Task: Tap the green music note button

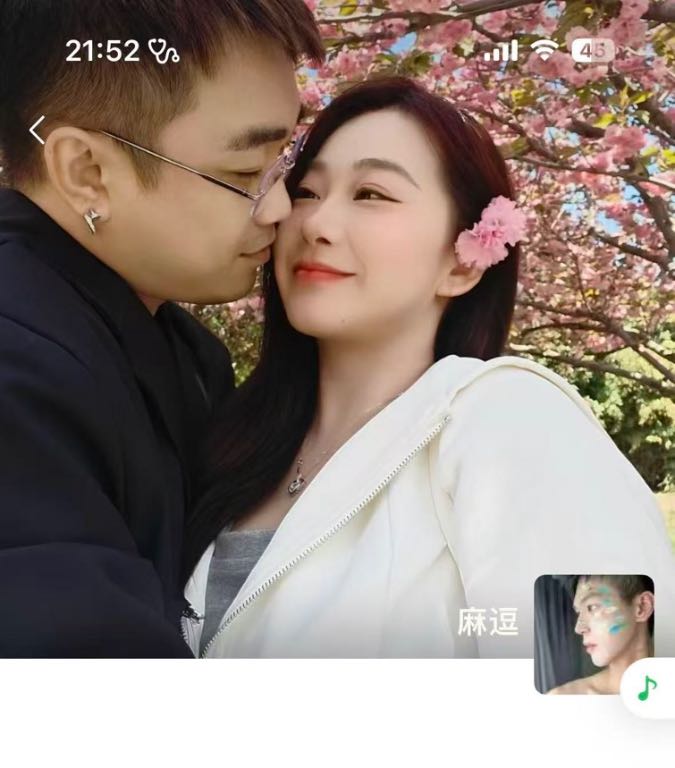Action: tap(648, 688)
